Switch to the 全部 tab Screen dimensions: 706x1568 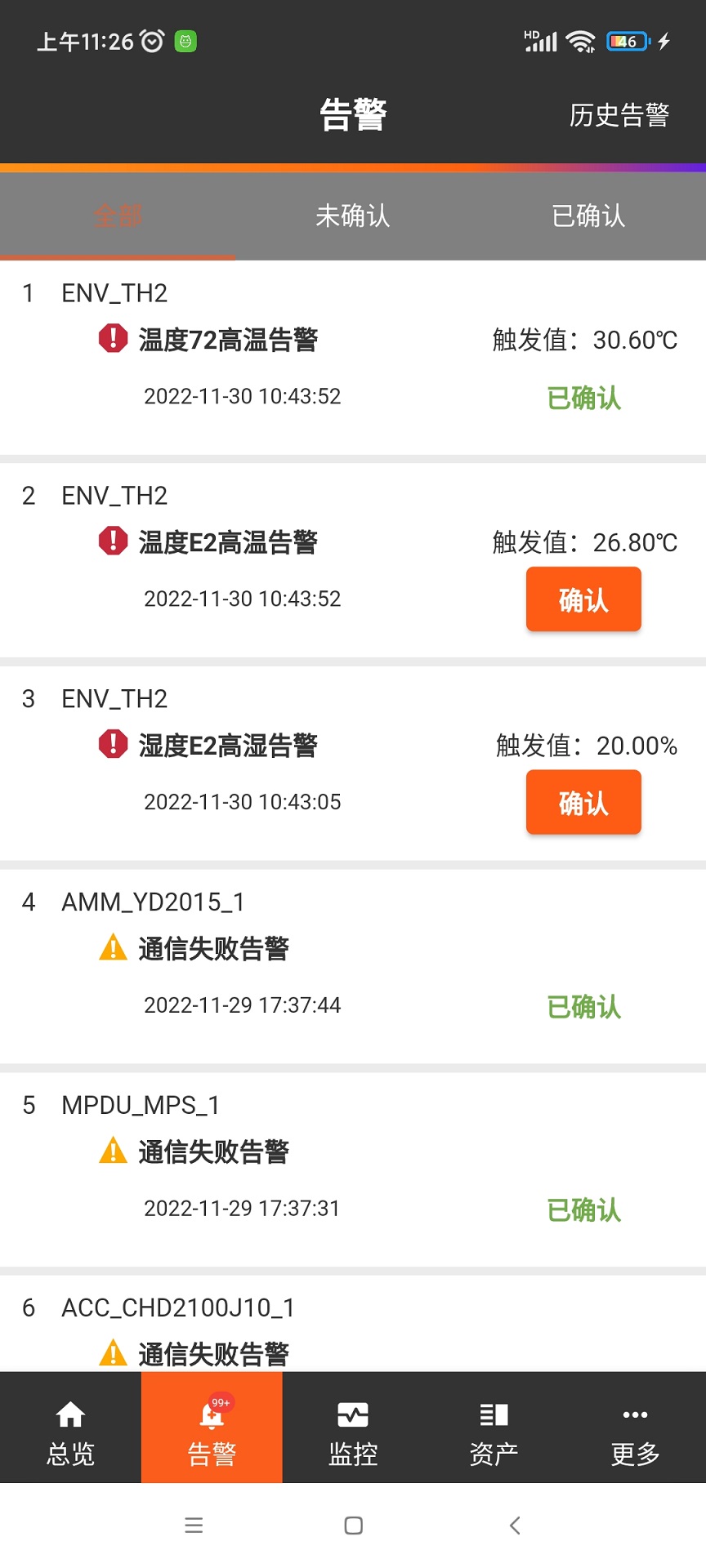pos(118,216)
